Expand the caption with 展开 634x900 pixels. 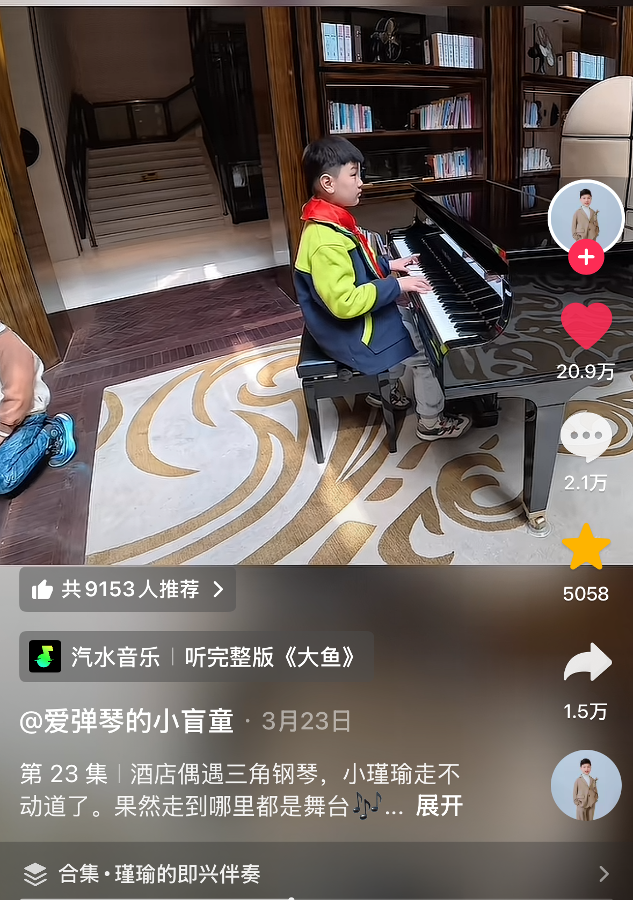coord(439,805)
